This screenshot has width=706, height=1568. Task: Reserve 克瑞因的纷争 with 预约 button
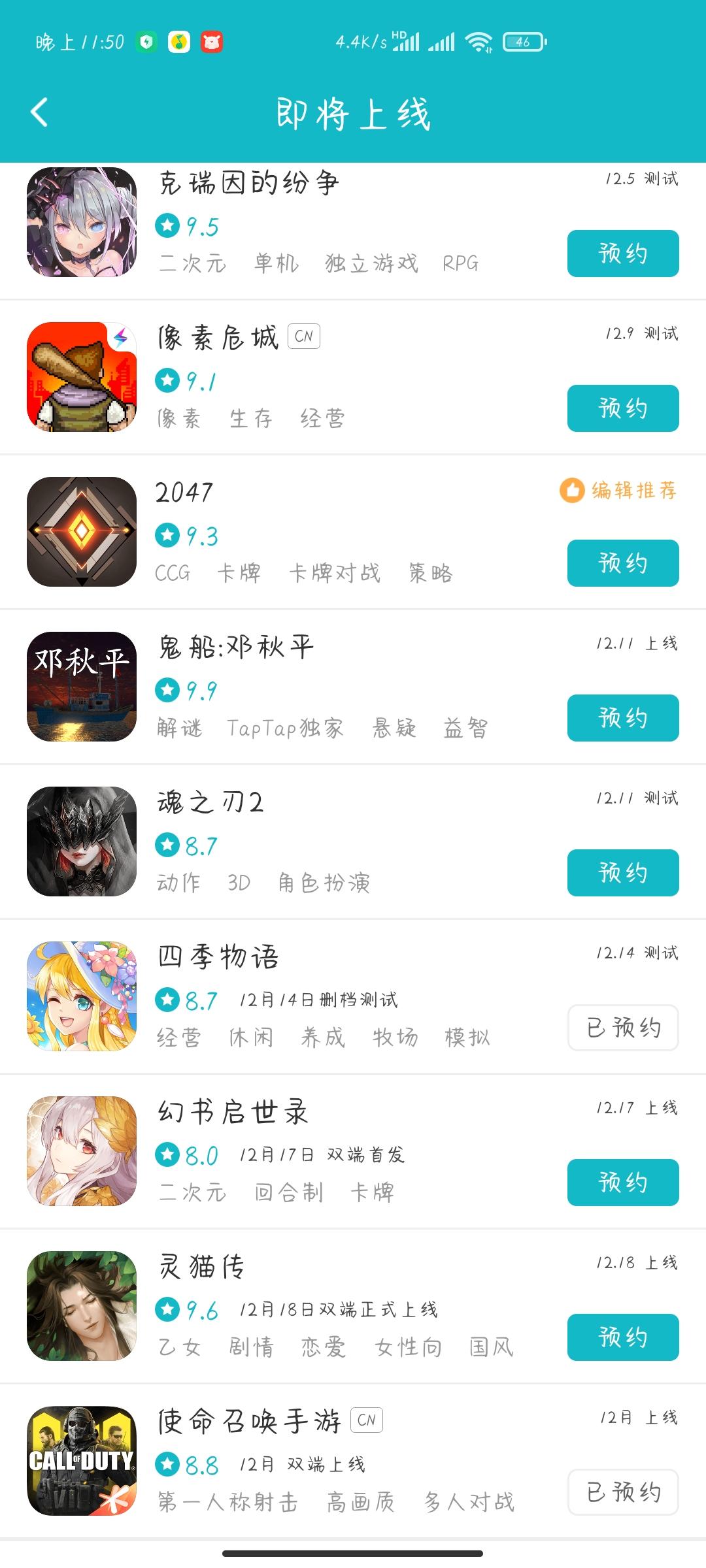coord(622,253)
